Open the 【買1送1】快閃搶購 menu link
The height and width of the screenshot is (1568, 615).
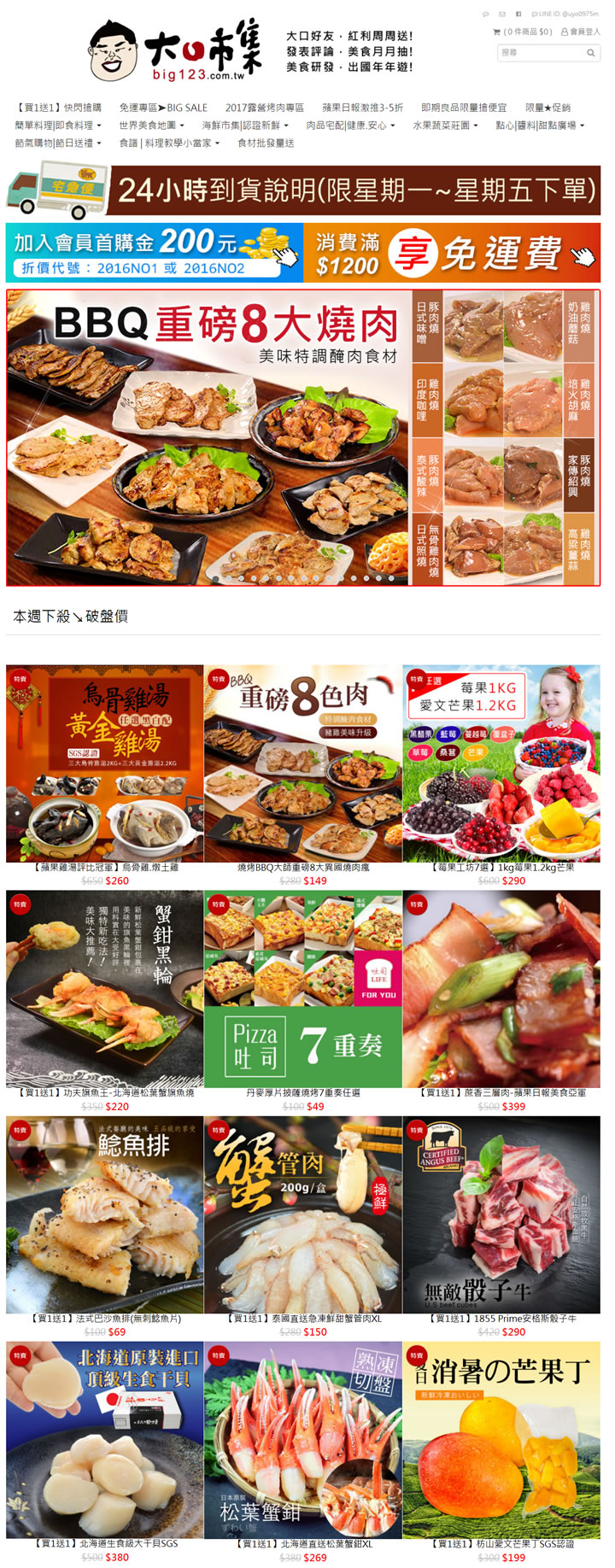[x=58, y=108]
